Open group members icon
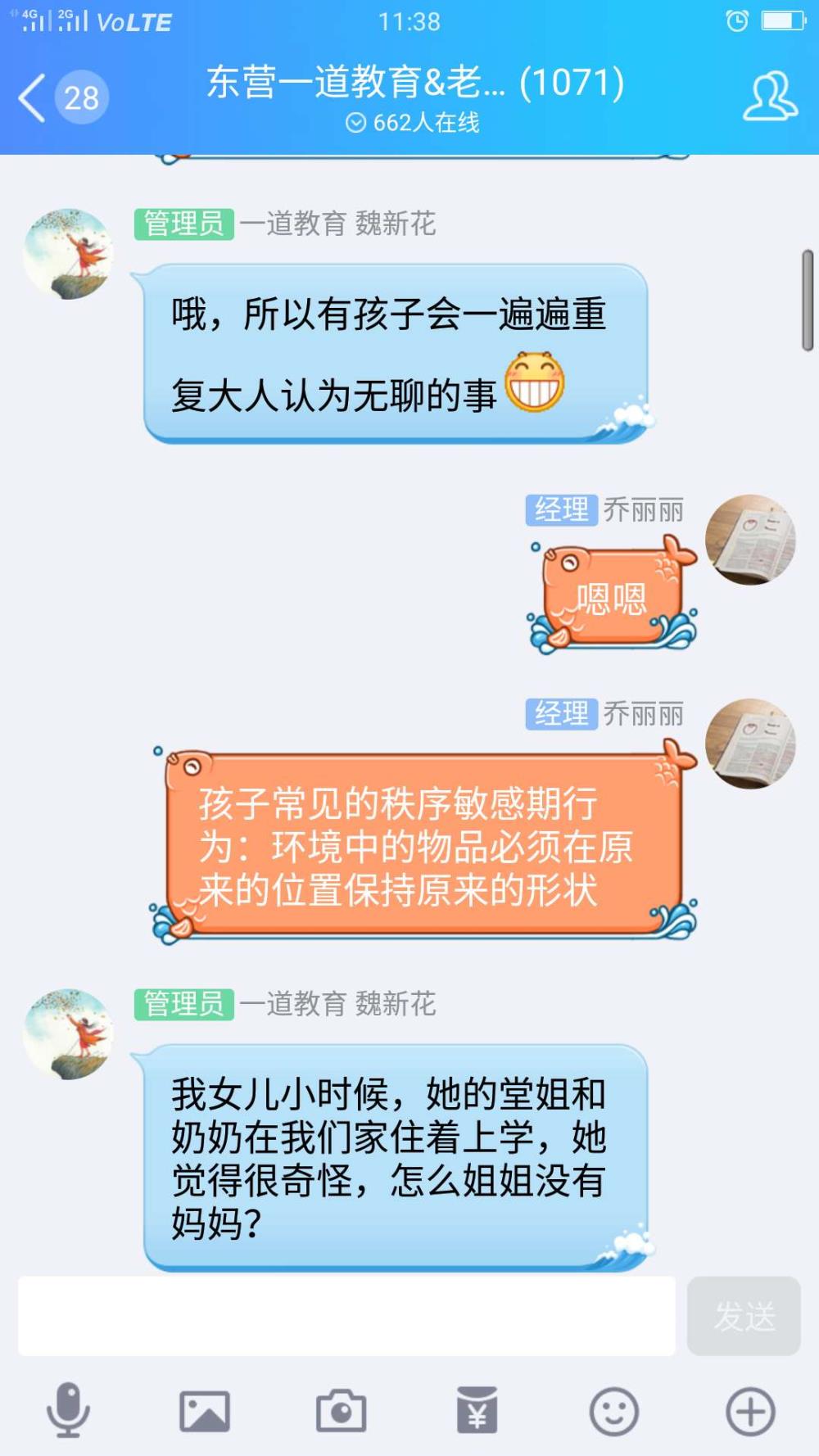 click(x=770, y=97)
